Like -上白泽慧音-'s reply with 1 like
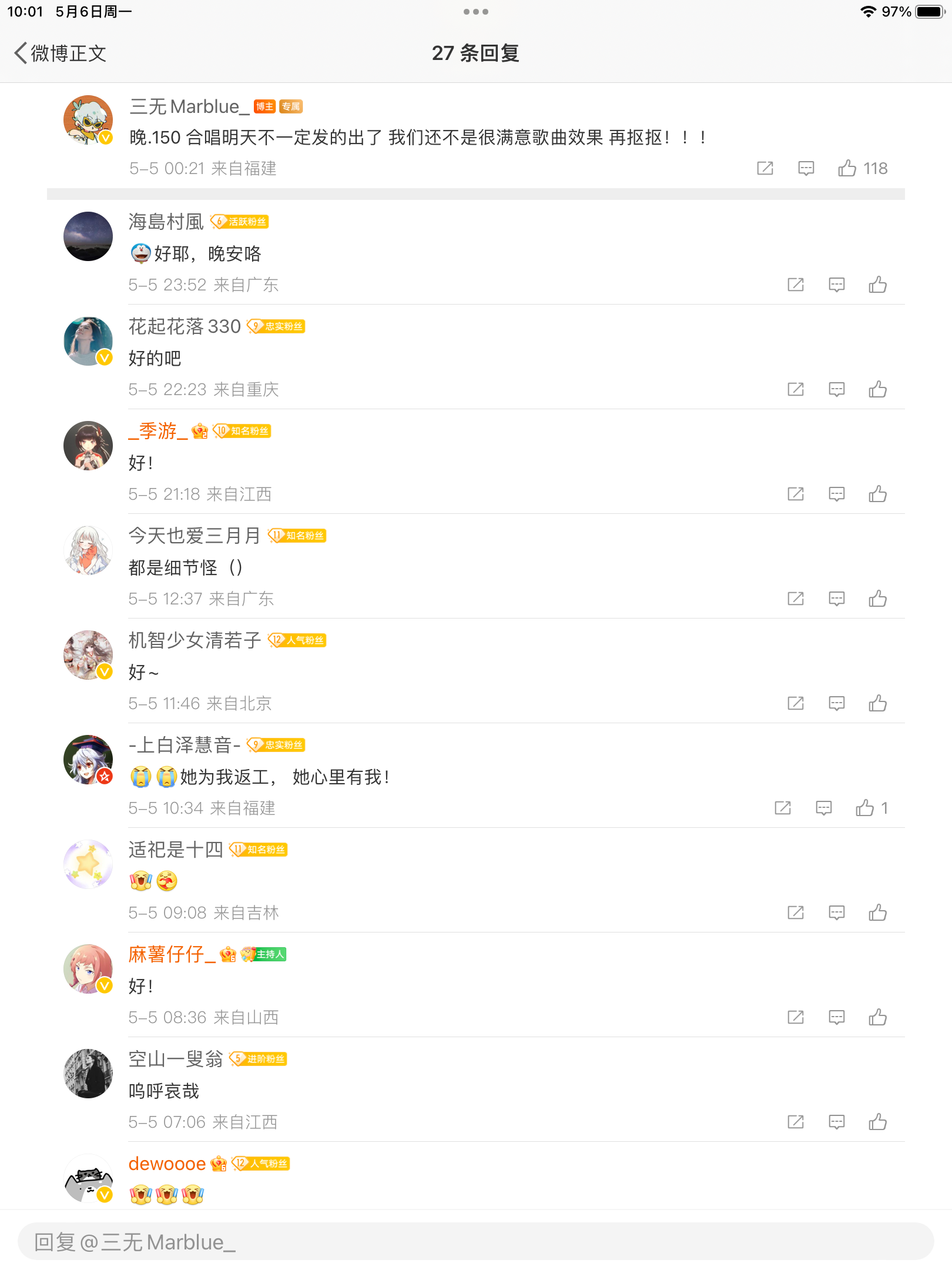This screenshot has height=1270, width=952. coord(865,808)
